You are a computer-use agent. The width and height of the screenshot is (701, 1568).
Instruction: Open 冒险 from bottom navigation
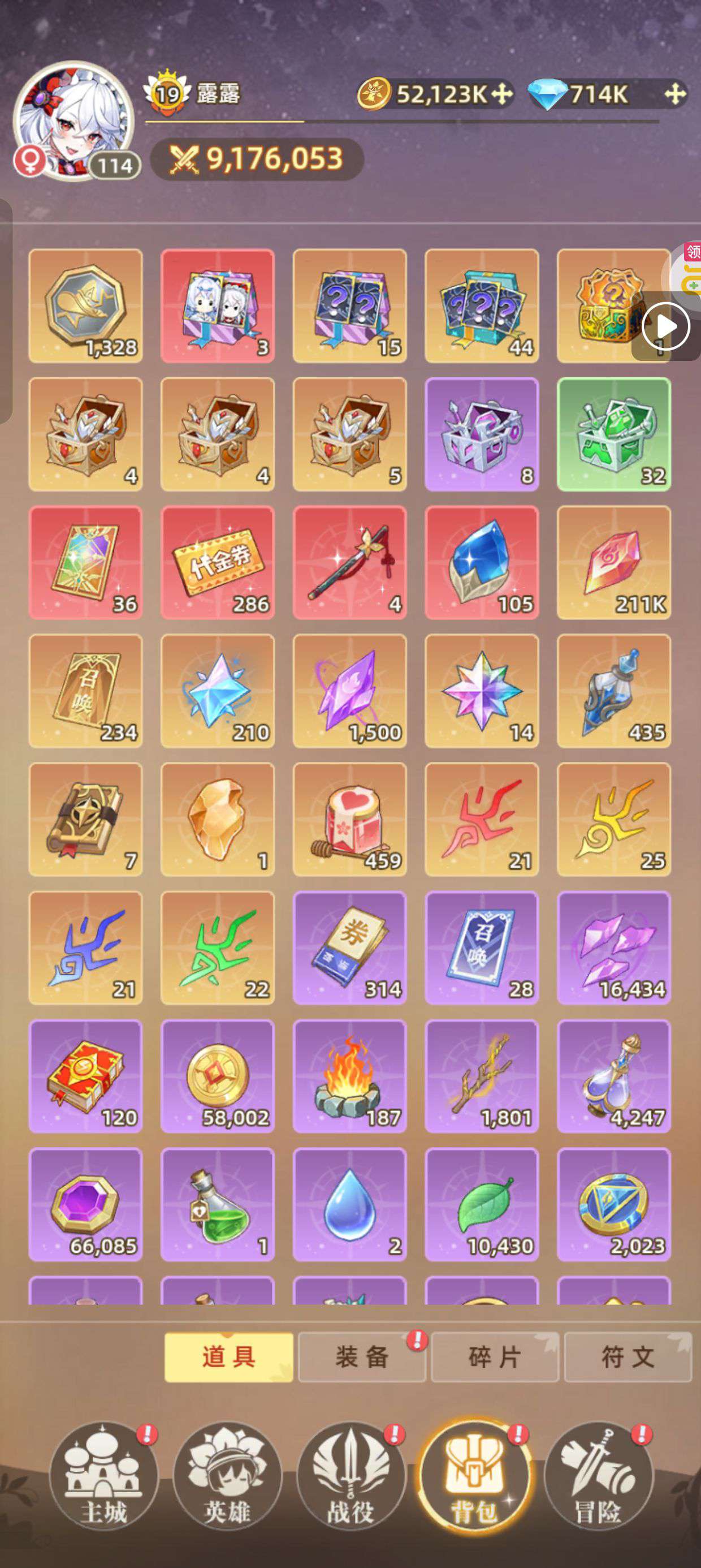pyautogui.click(x=598, y=1477)
